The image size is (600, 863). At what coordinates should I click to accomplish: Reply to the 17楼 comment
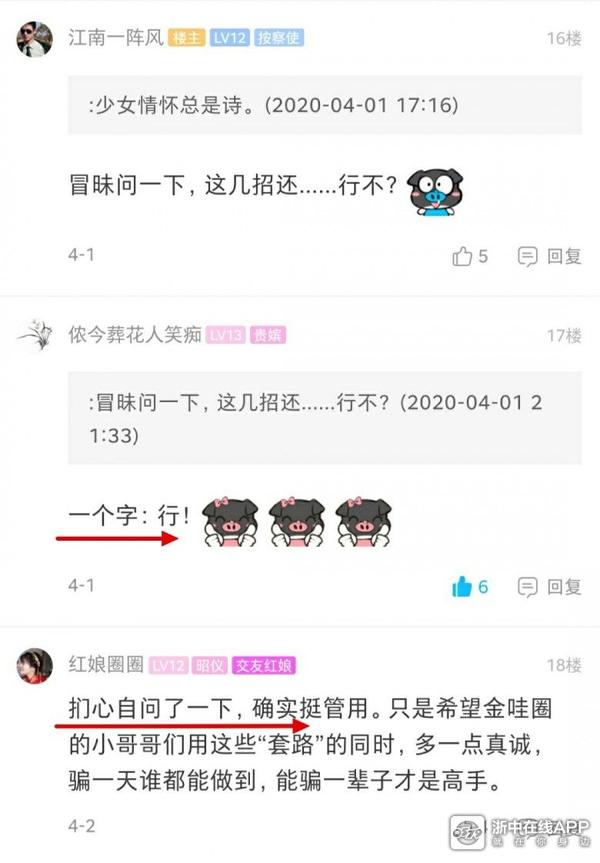pyautogui.click(x=550, y=587)
